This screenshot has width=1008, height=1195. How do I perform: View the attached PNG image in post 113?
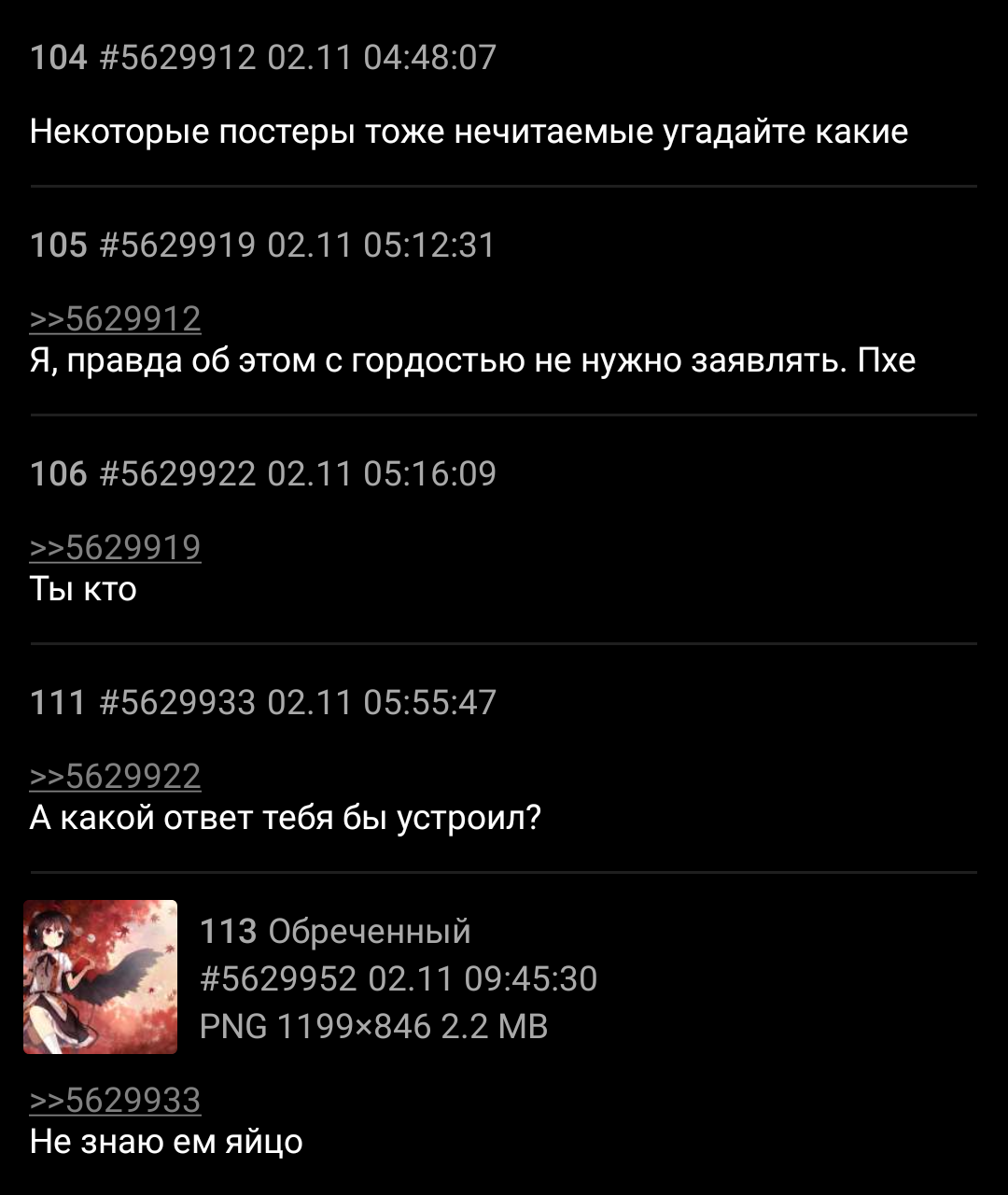click(101, 977)
